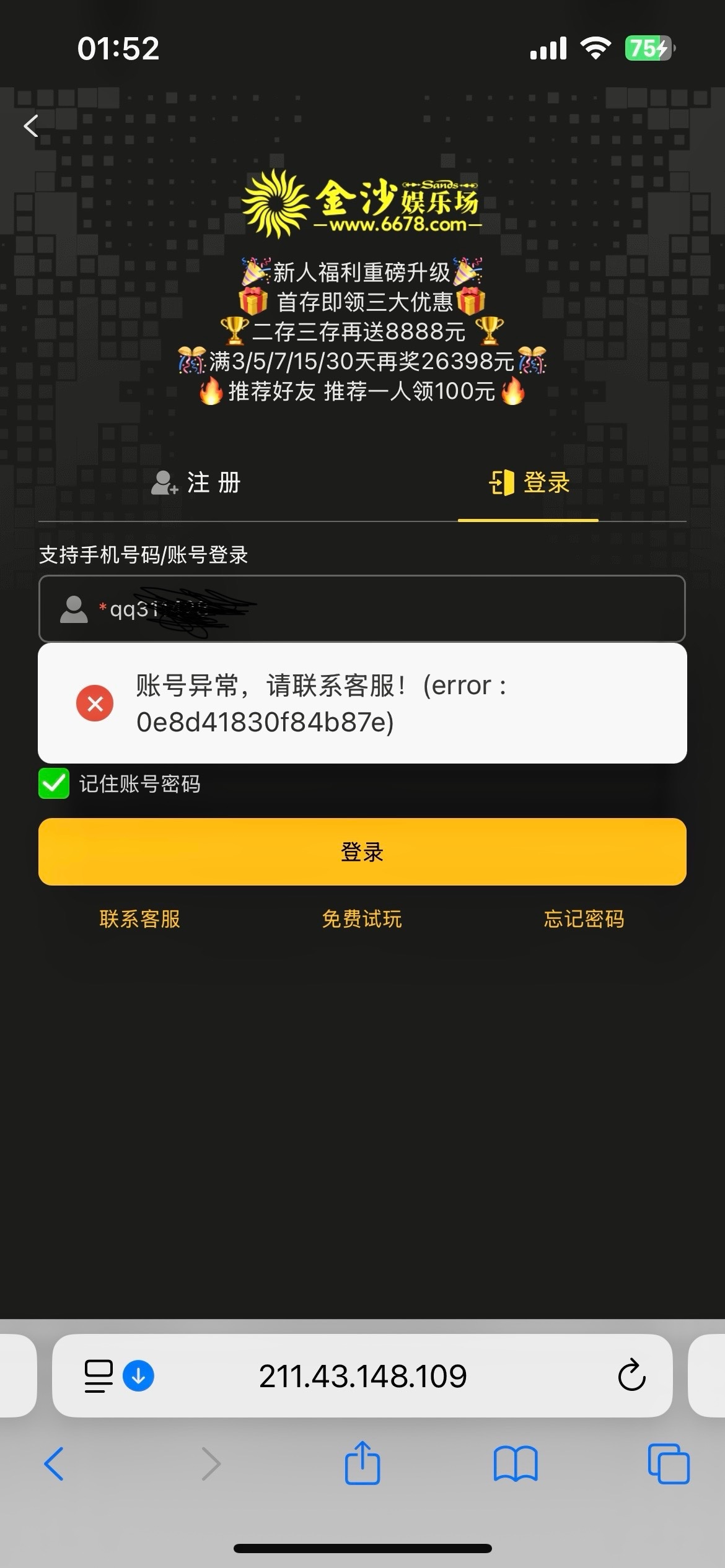The image size is (725, 1568).
Task: Open Safari page settings menu icon
Action: point(99,1376)
